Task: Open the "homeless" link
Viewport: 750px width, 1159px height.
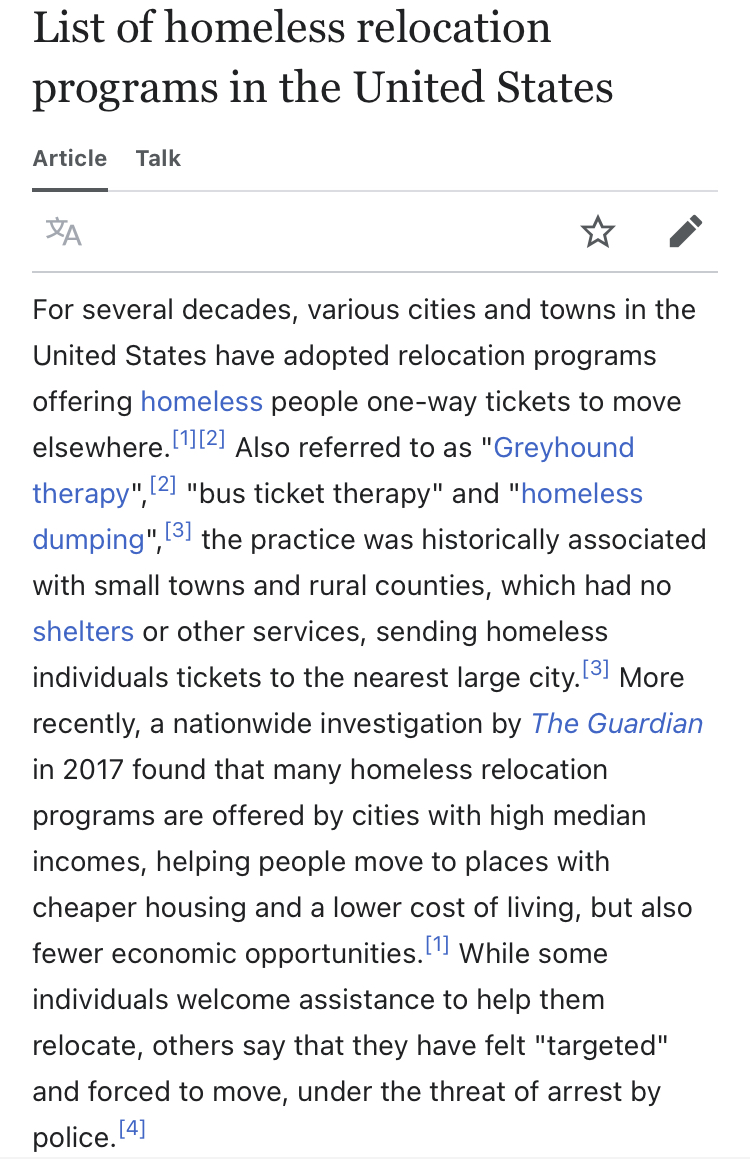Action: [201, 402]
